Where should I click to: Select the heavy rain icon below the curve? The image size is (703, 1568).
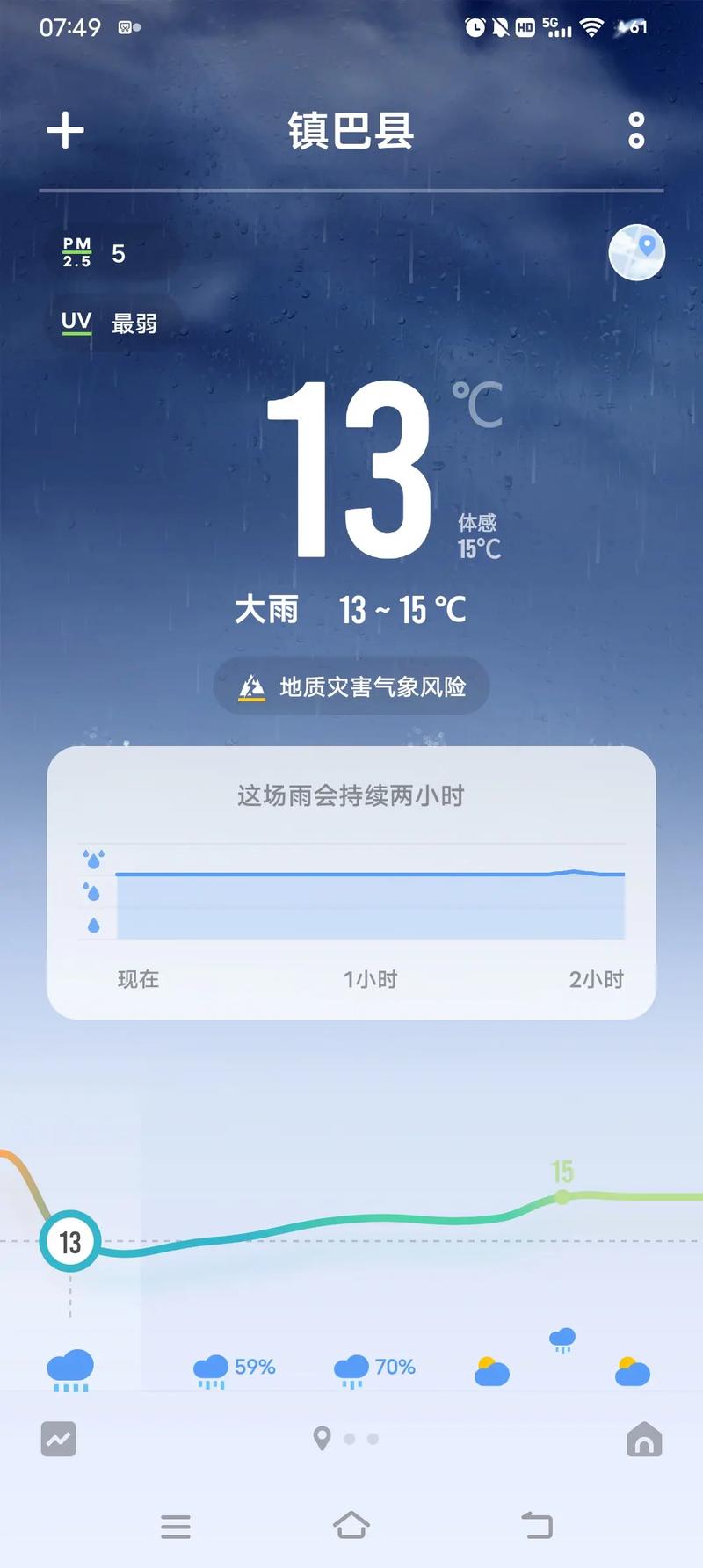(x=70, y=1368)
